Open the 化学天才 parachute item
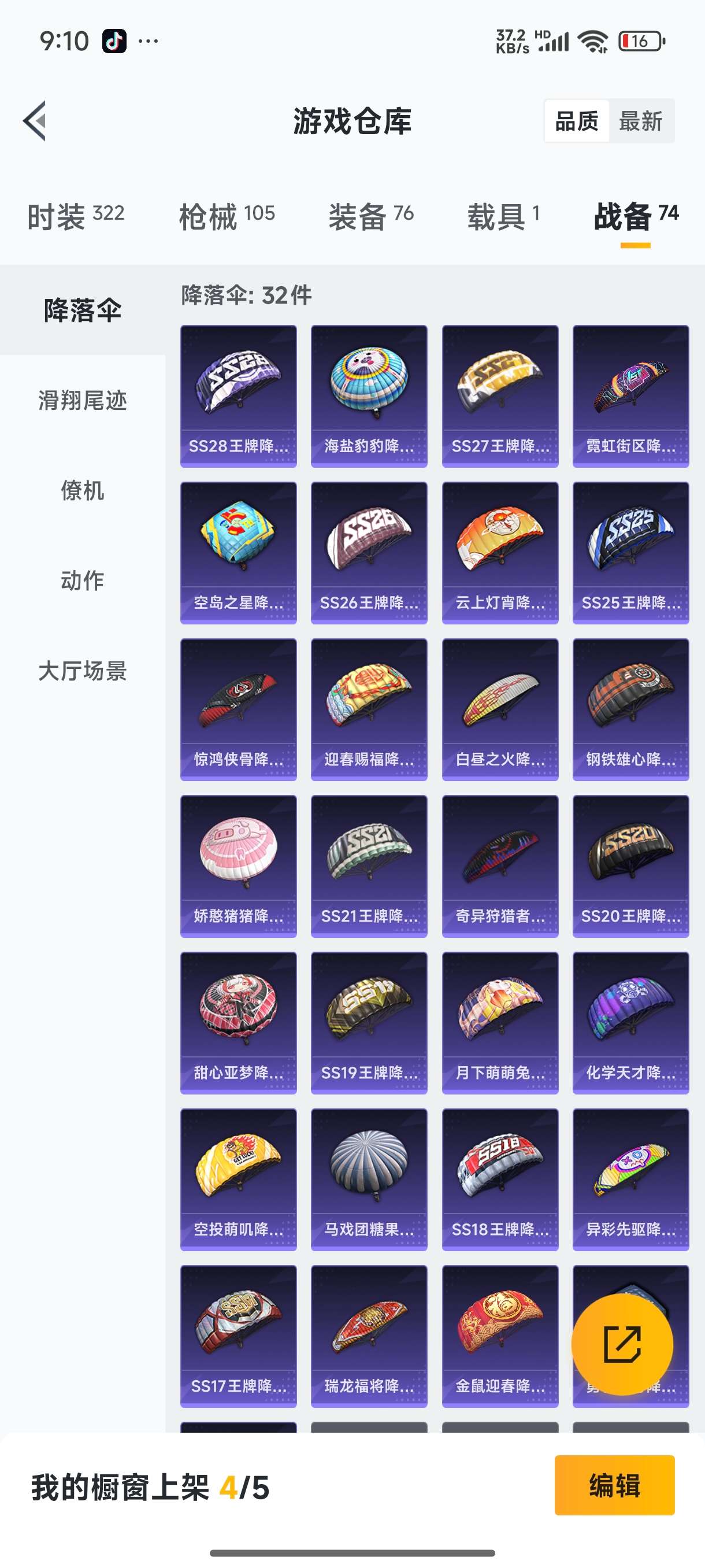 click(x=630, y=1023)
